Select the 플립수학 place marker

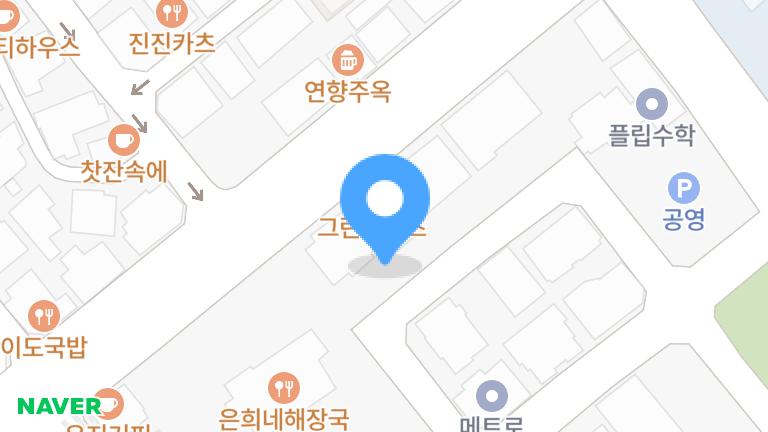652,104
